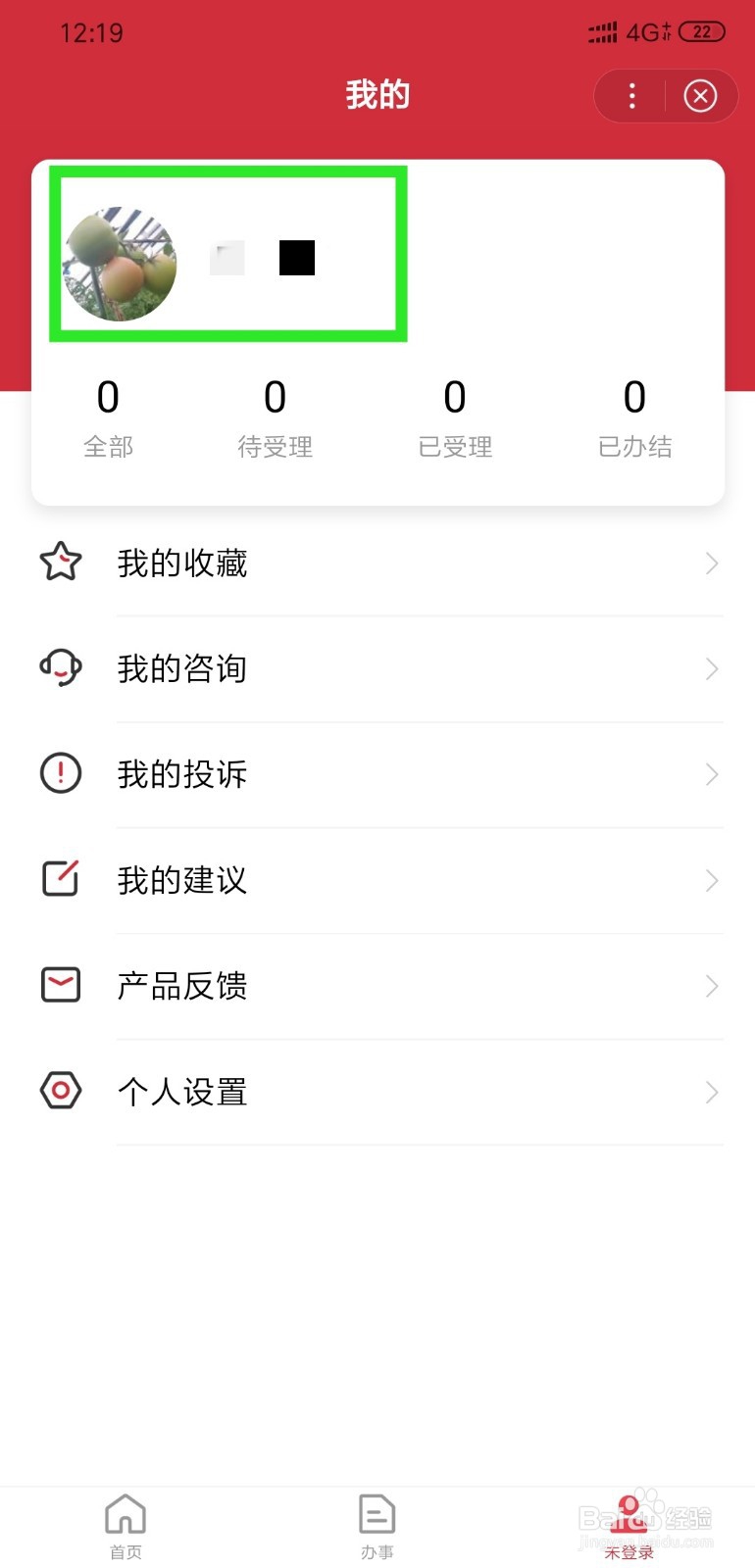Select 产品反馈

point(377,986)
